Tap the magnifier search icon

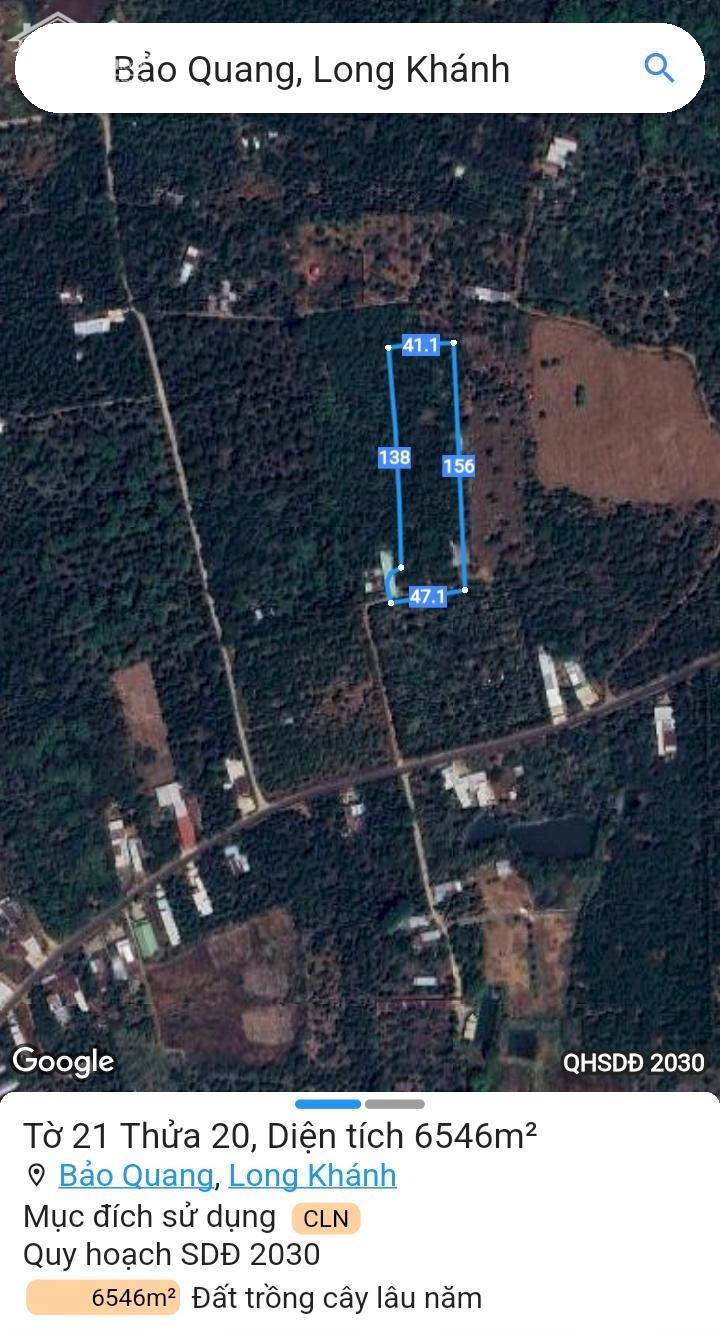click(659, 68)
